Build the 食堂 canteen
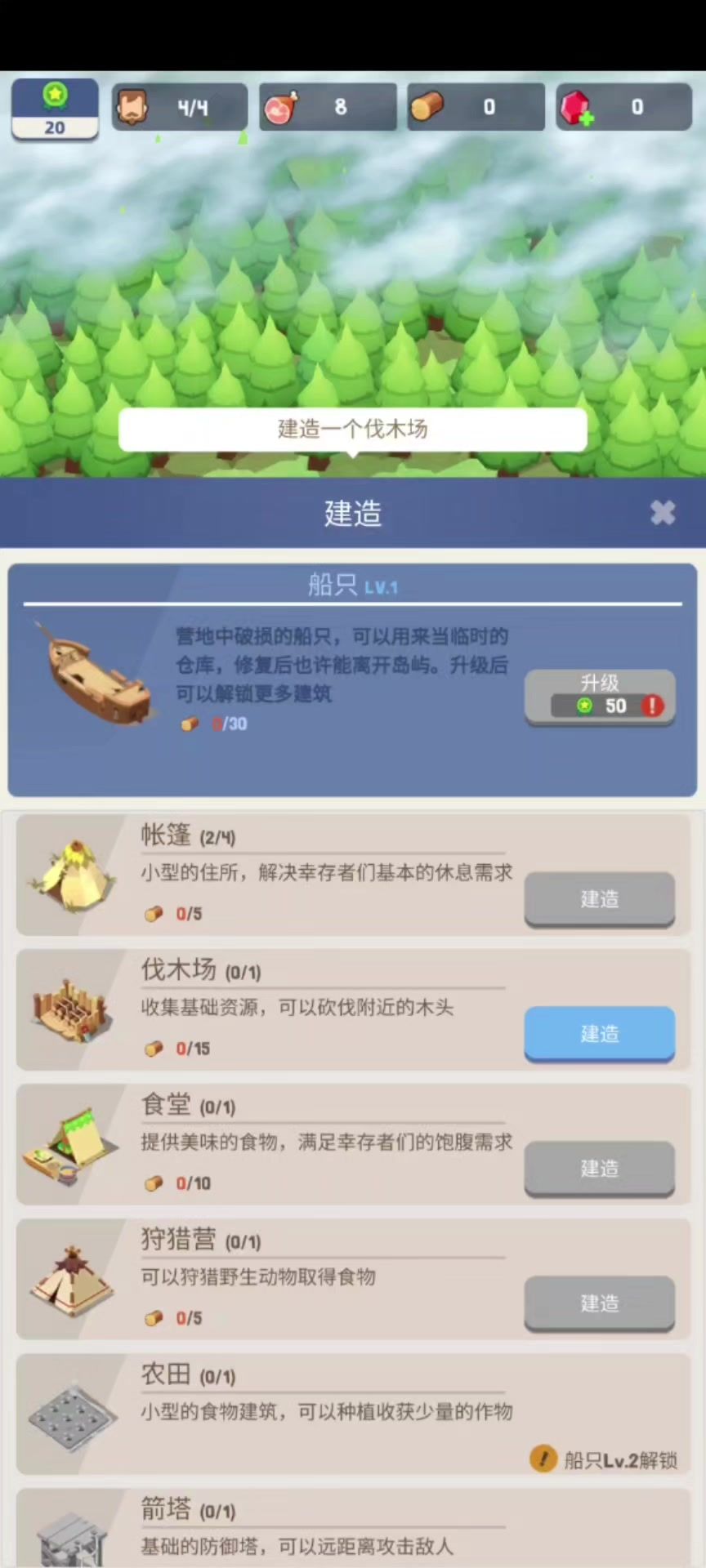The image size is (706, 1568). coord(599,1168)
